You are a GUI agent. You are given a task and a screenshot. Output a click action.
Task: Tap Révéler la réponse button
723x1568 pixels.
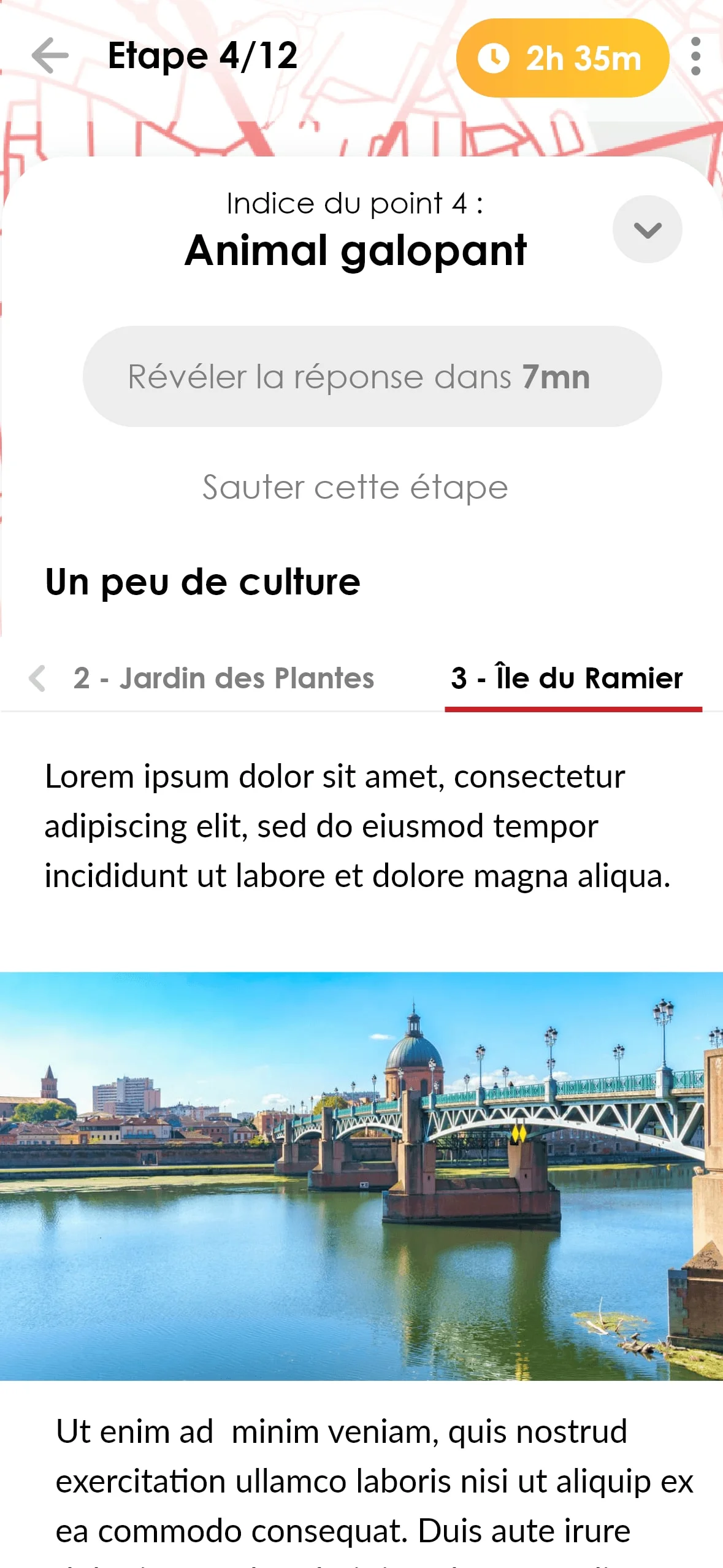[372, 377]
